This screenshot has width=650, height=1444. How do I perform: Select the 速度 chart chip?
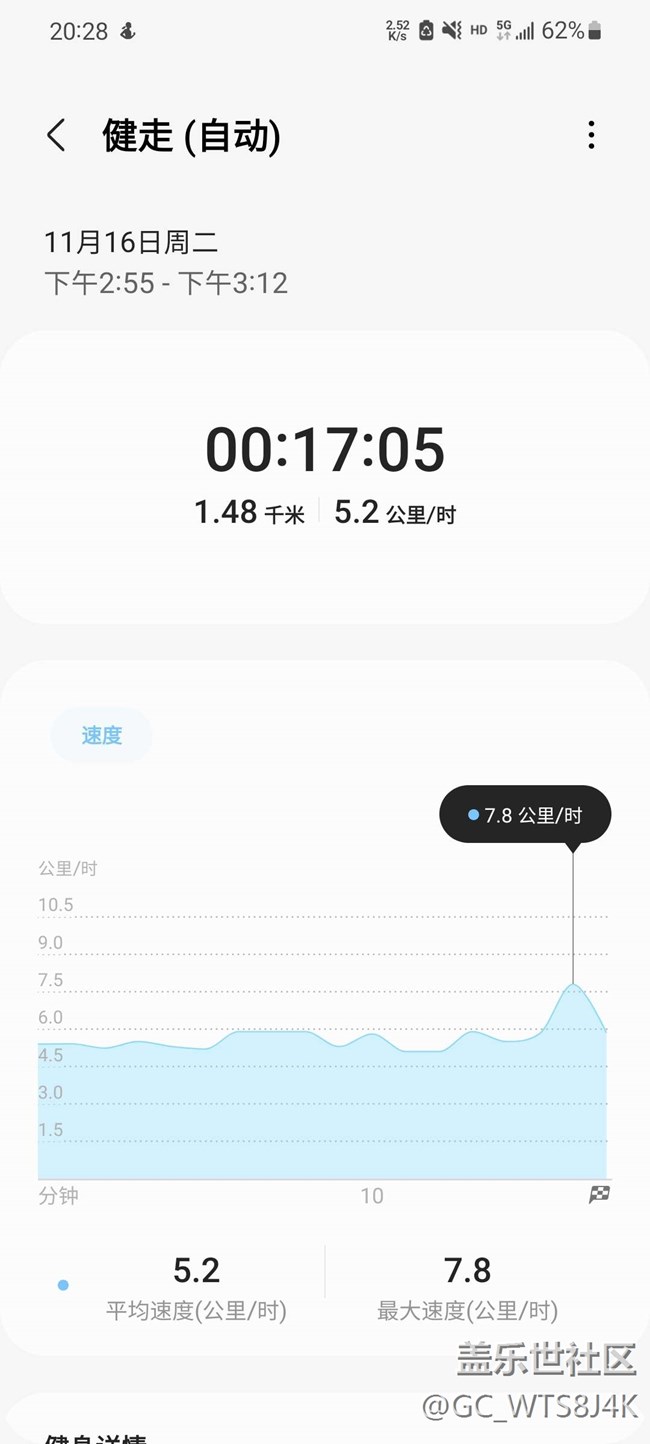click(101, 736)
